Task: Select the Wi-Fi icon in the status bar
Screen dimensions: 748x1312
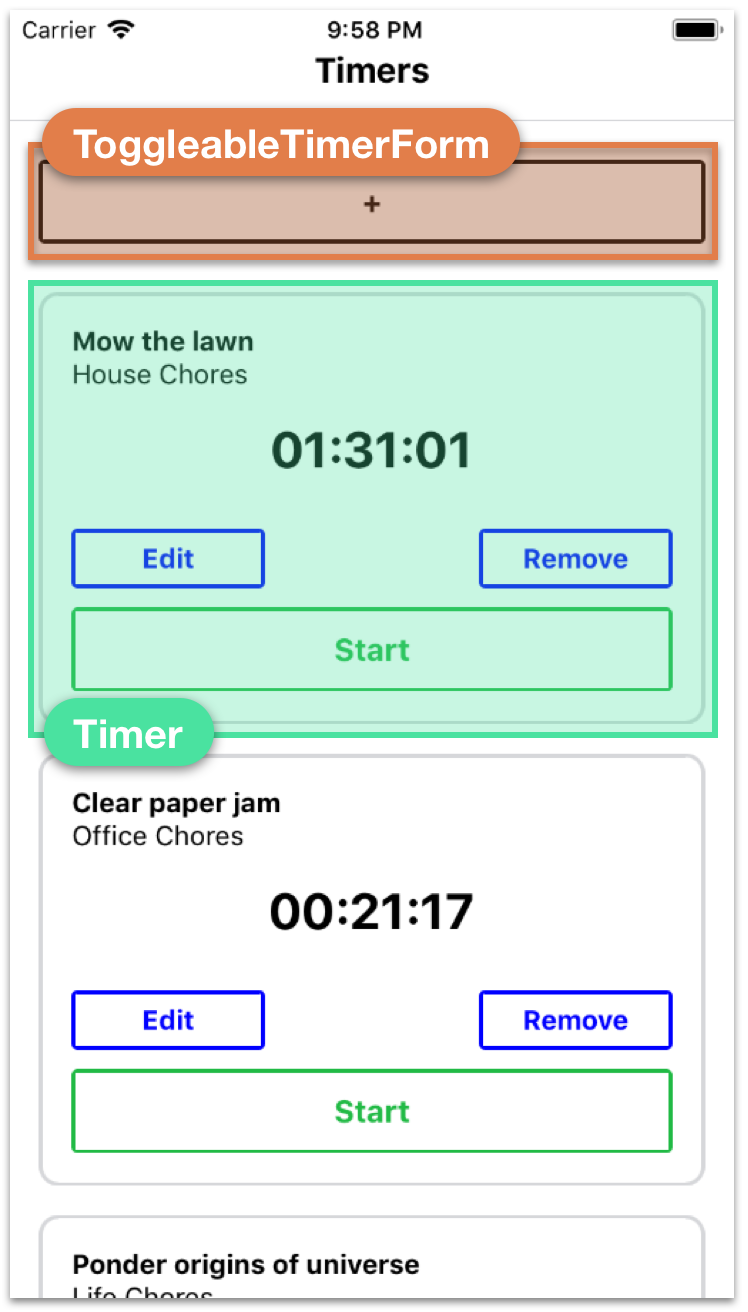Action: [x=122, y=29]
